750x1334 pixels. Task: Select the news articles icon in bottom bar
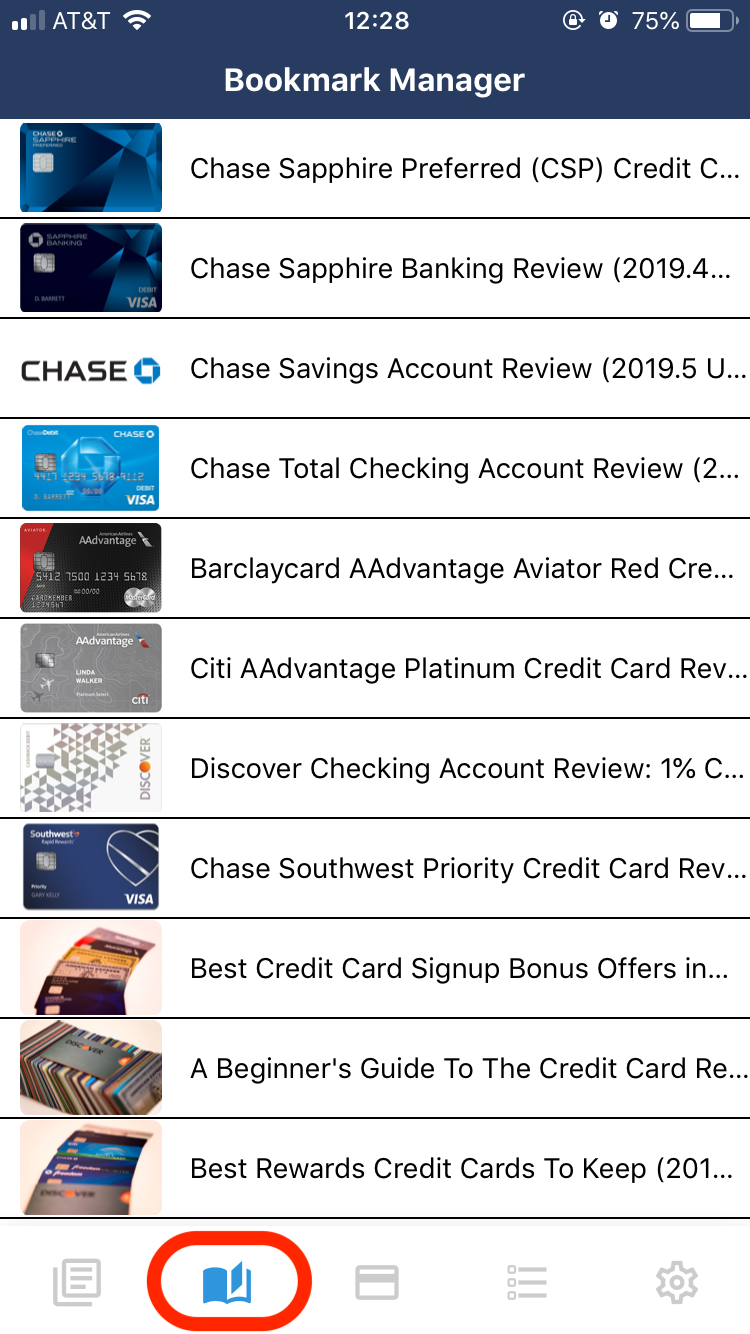point(75,1281)
